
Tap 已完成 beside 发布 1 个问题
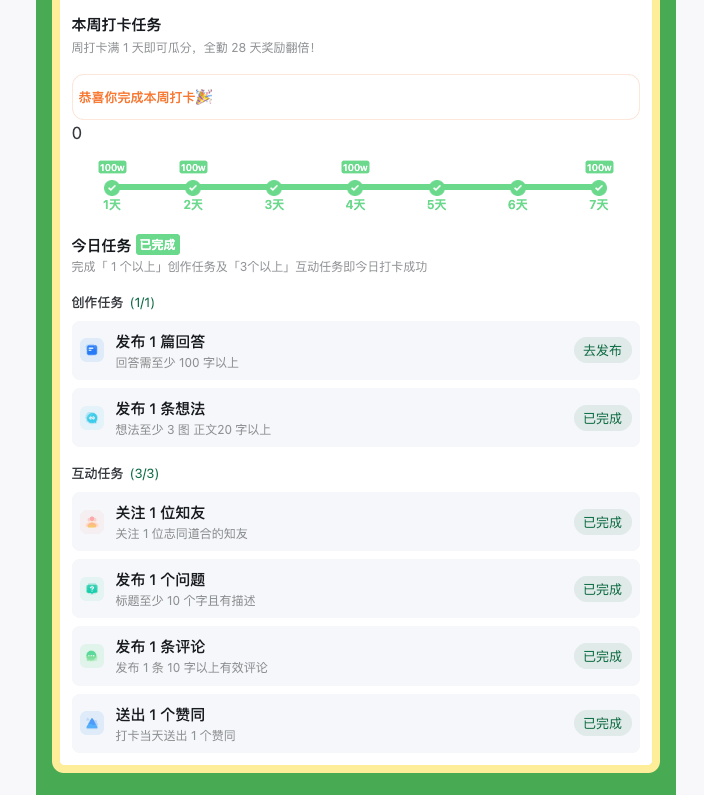click(x=602, y=589)
